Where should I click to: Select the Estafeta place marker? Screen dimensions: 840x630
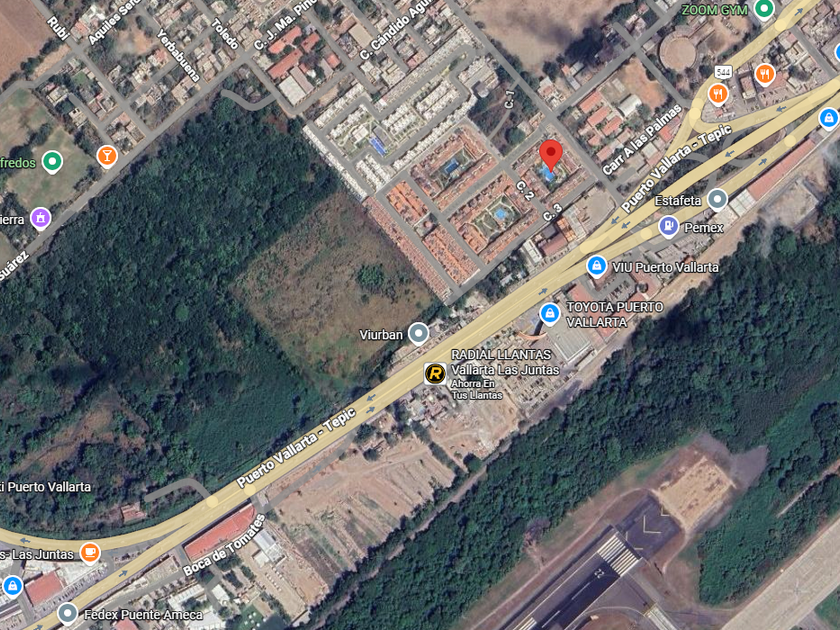tap(717, 200)
